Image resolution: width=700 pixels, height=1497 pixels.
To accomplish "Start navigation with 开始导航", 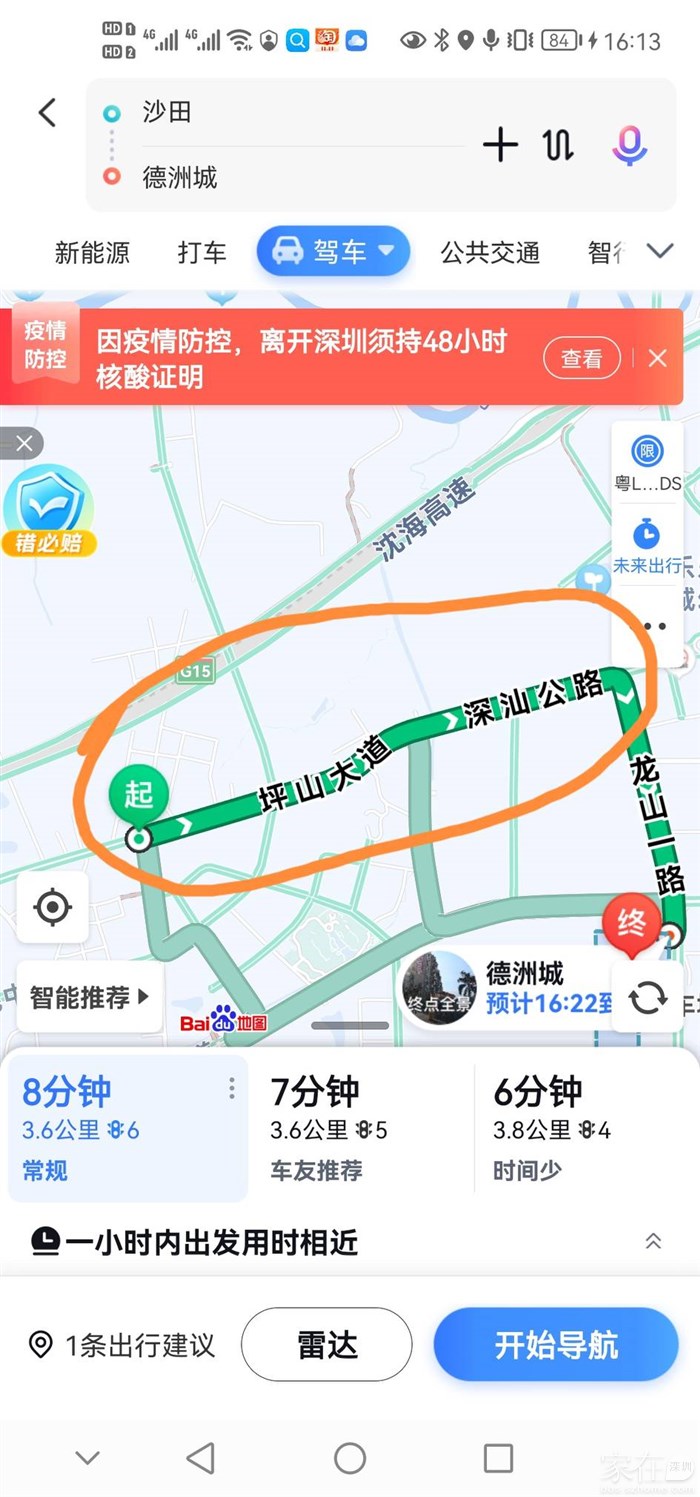I will coord(556,1345).
